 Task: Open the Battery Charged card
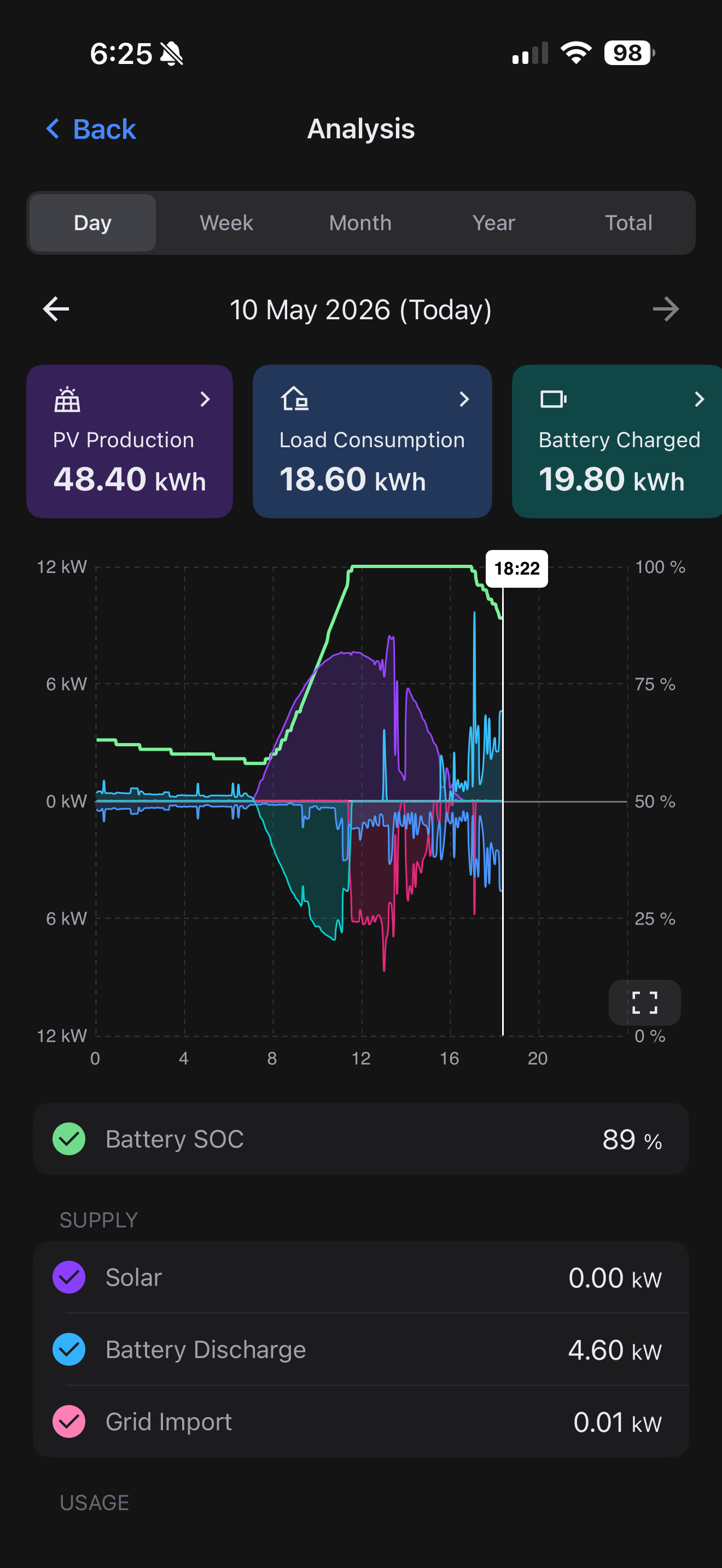(616, 441)
